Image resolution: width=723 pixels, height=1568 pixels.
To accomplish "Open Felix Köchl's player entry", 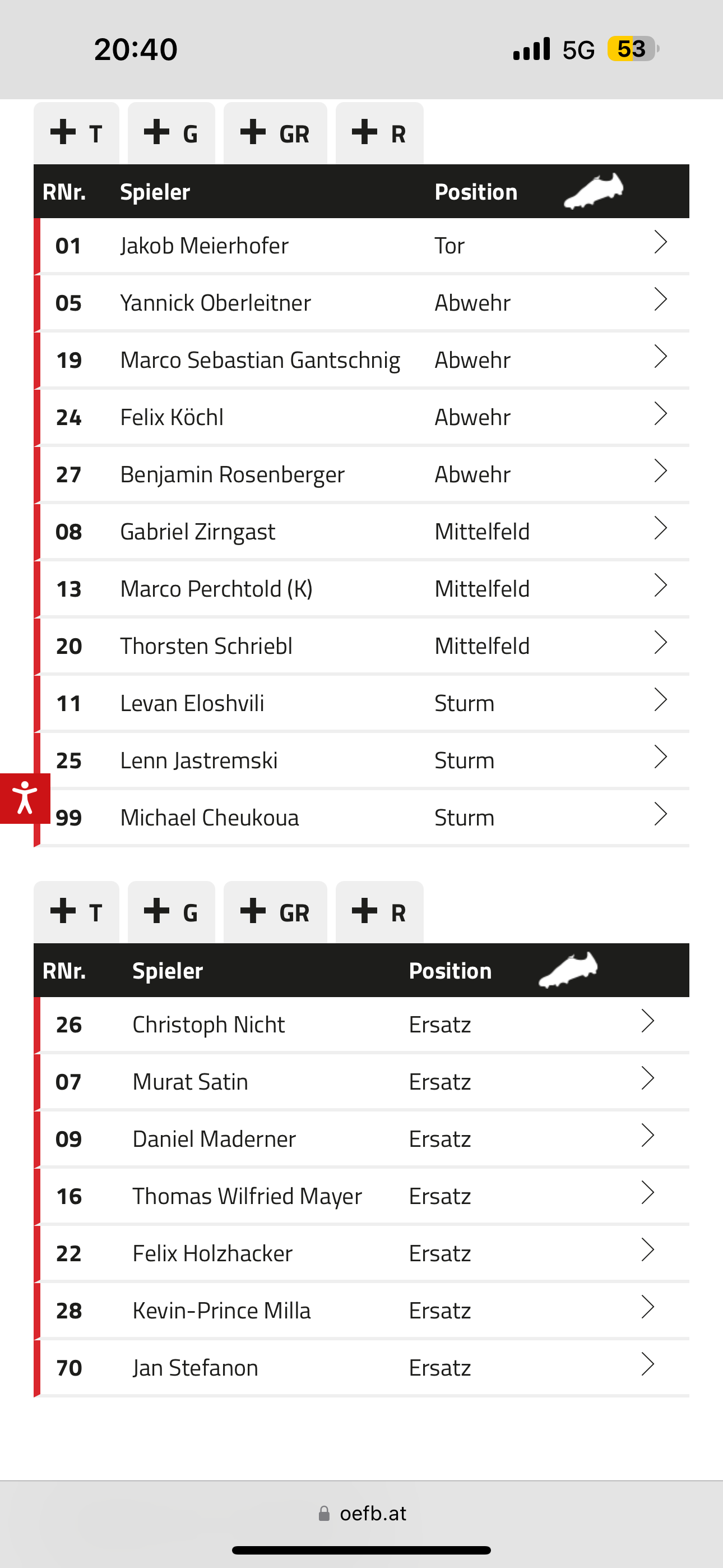I will 361,417.
